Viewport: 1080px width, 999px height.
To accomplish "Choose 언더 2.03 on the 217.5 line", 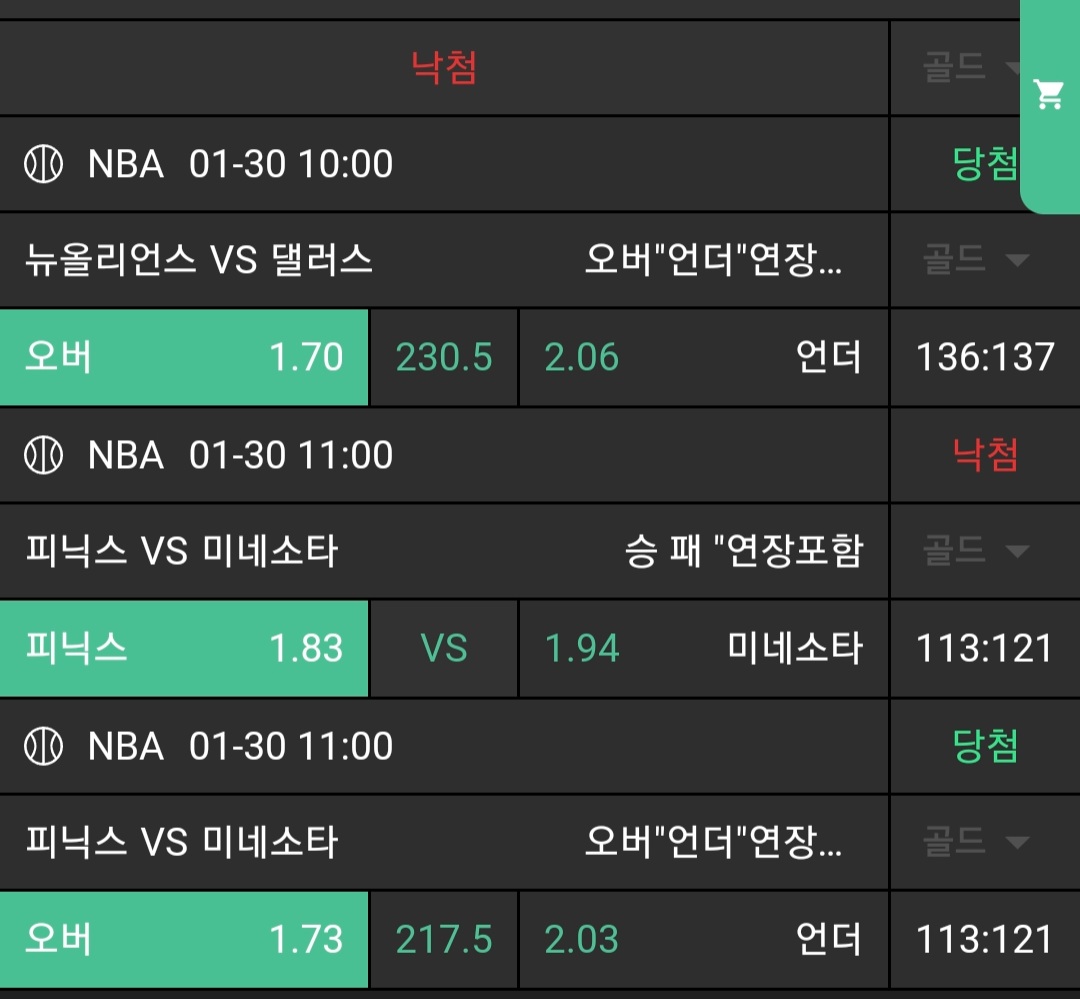I will click(703, 939).
